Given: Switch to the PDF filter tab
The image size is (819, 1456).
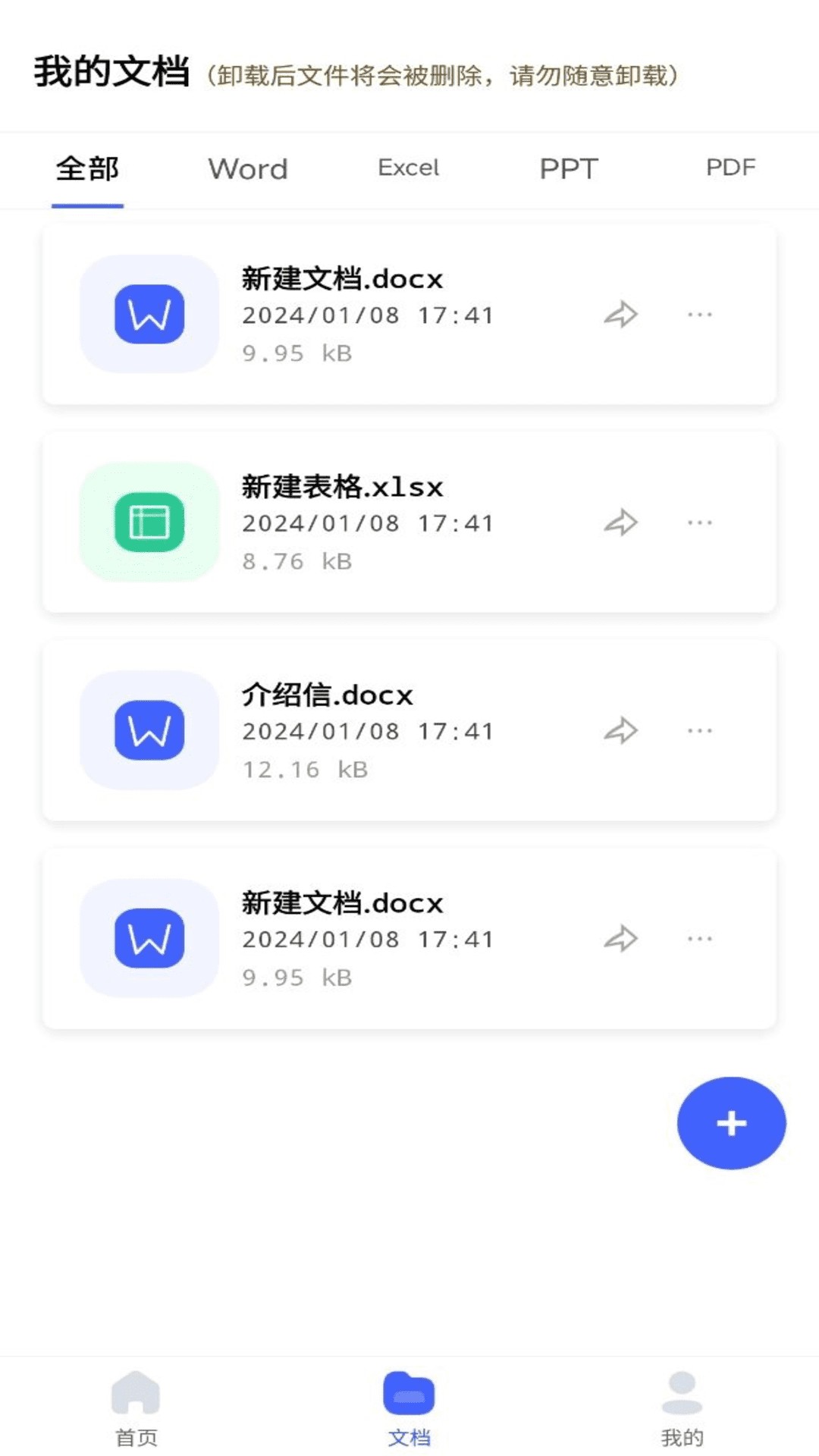Looking at the screenshot, I should coord(730,167).
